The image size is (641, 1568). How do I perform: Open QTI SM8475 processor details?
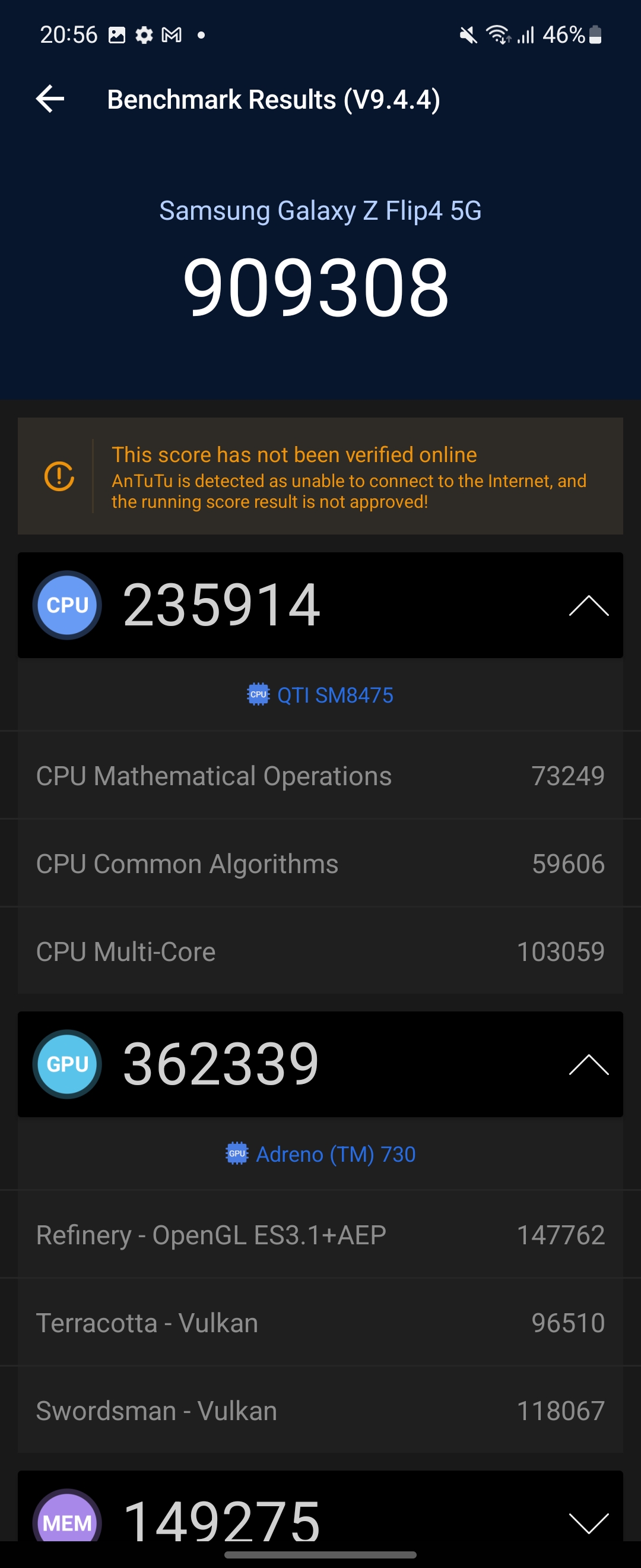(320, 695)
